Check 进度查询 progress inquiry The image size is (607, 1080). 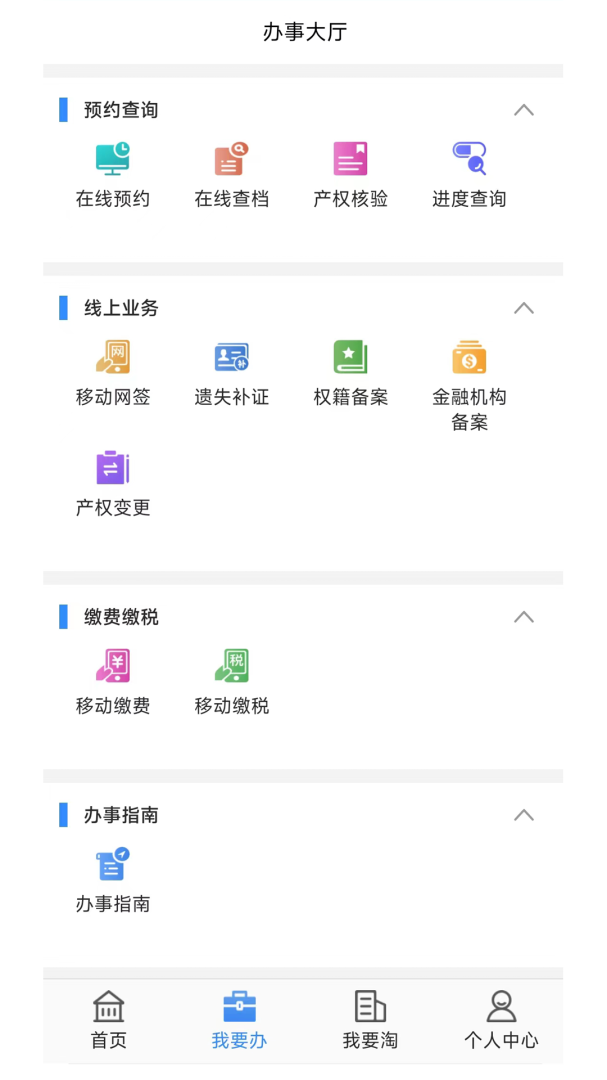click(x=469, y=174)
